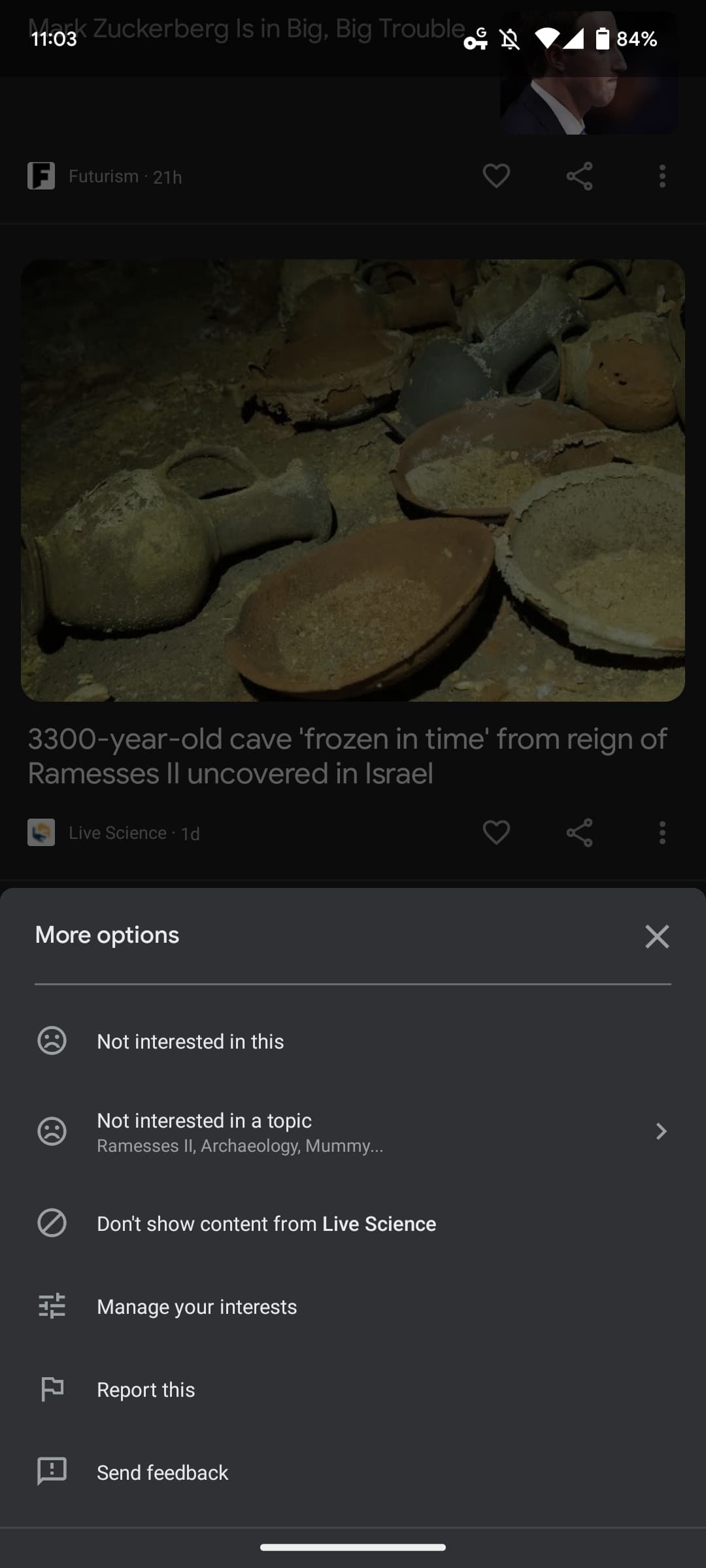Block content from Live Science

(x=266, y=1224)
